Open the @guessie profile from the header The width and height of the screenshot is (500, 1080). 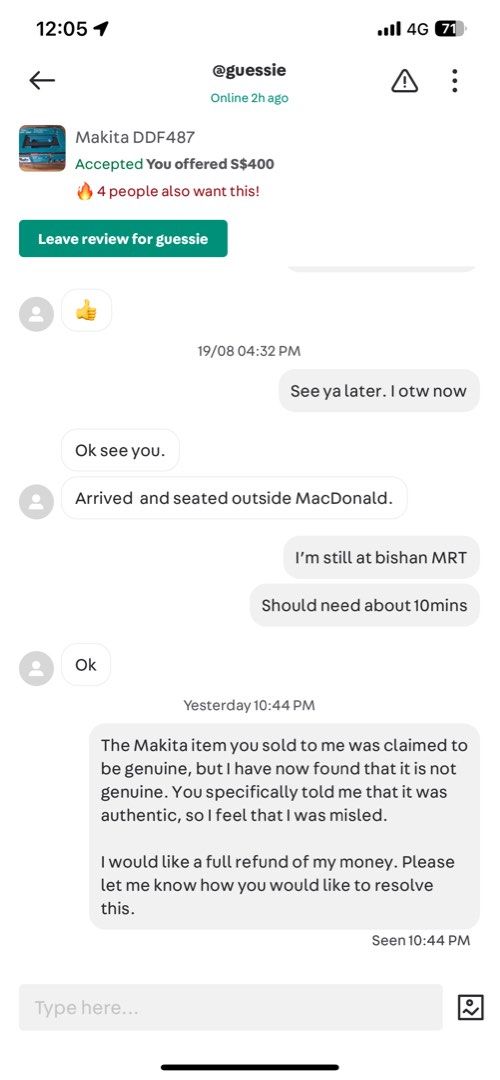point(249,70)
